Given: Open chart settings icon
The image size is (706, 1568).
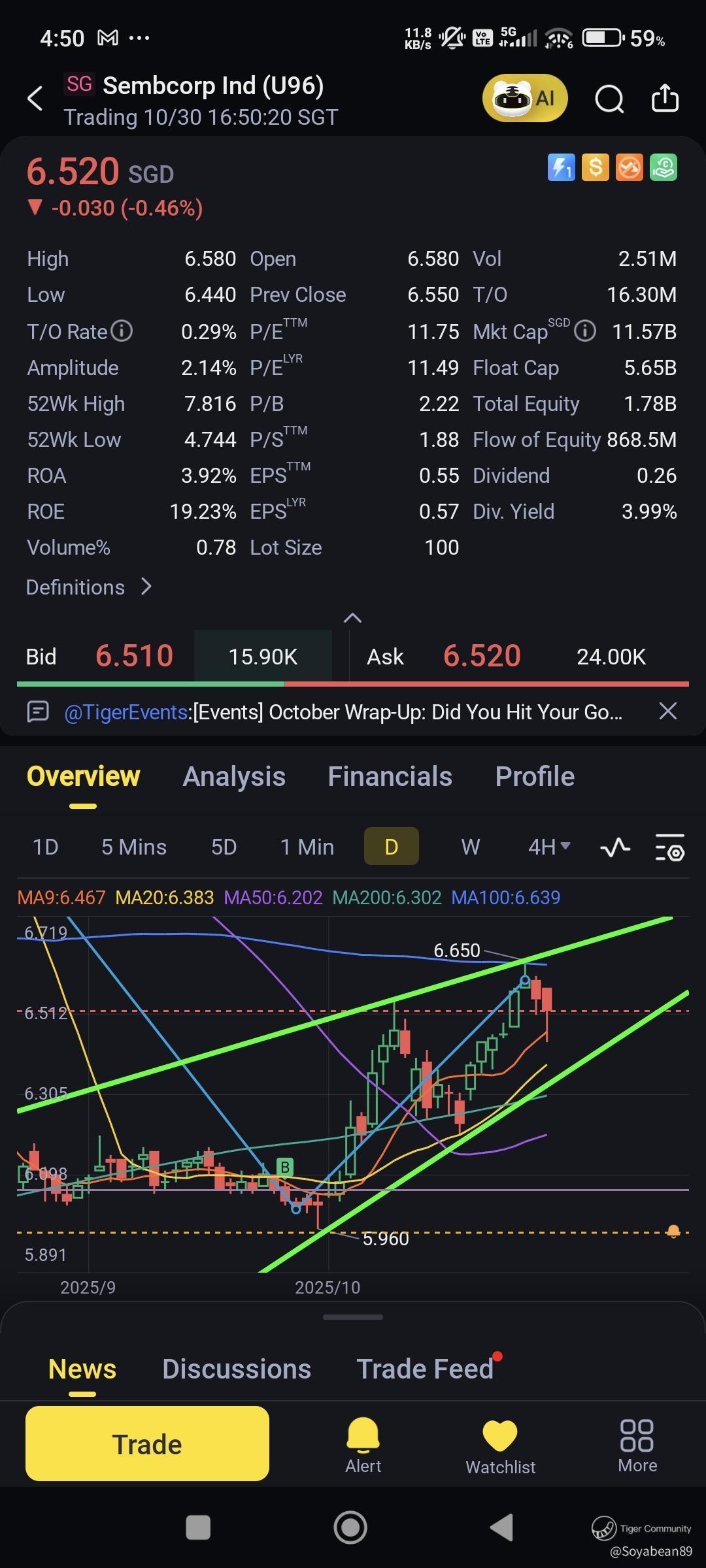Looking at the screenshot, I should [670, 847].
